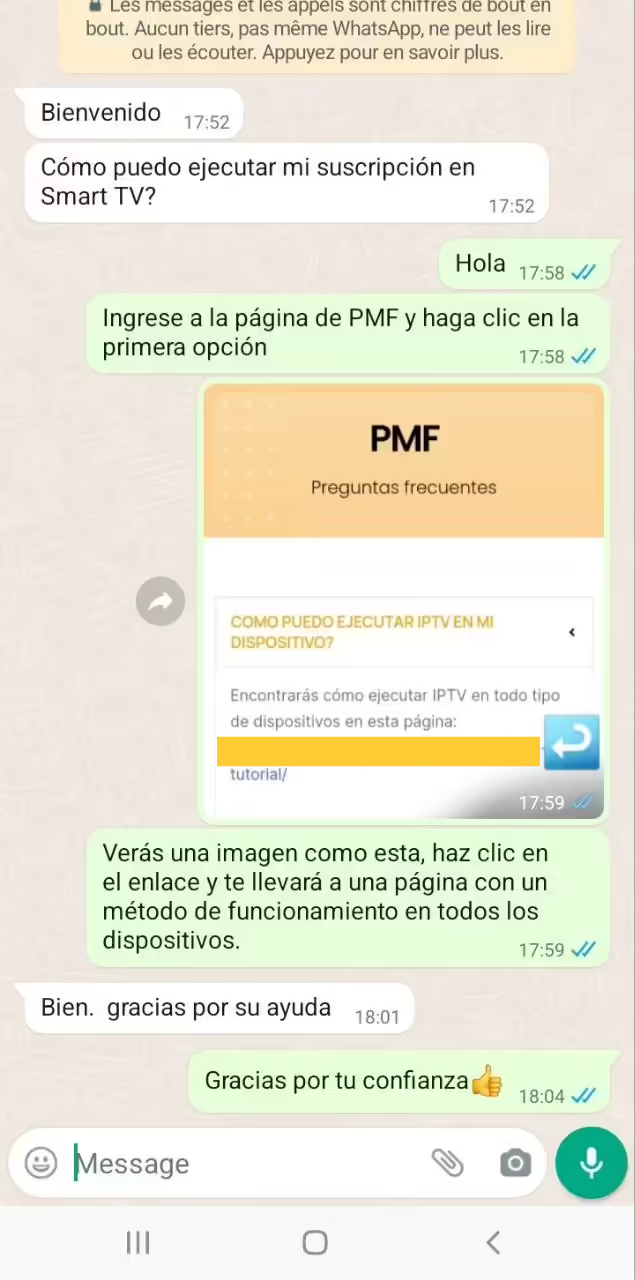The image size is (635, 1280).
Task: Attach a file with the paperclip
Action: tap(447, 1162)
